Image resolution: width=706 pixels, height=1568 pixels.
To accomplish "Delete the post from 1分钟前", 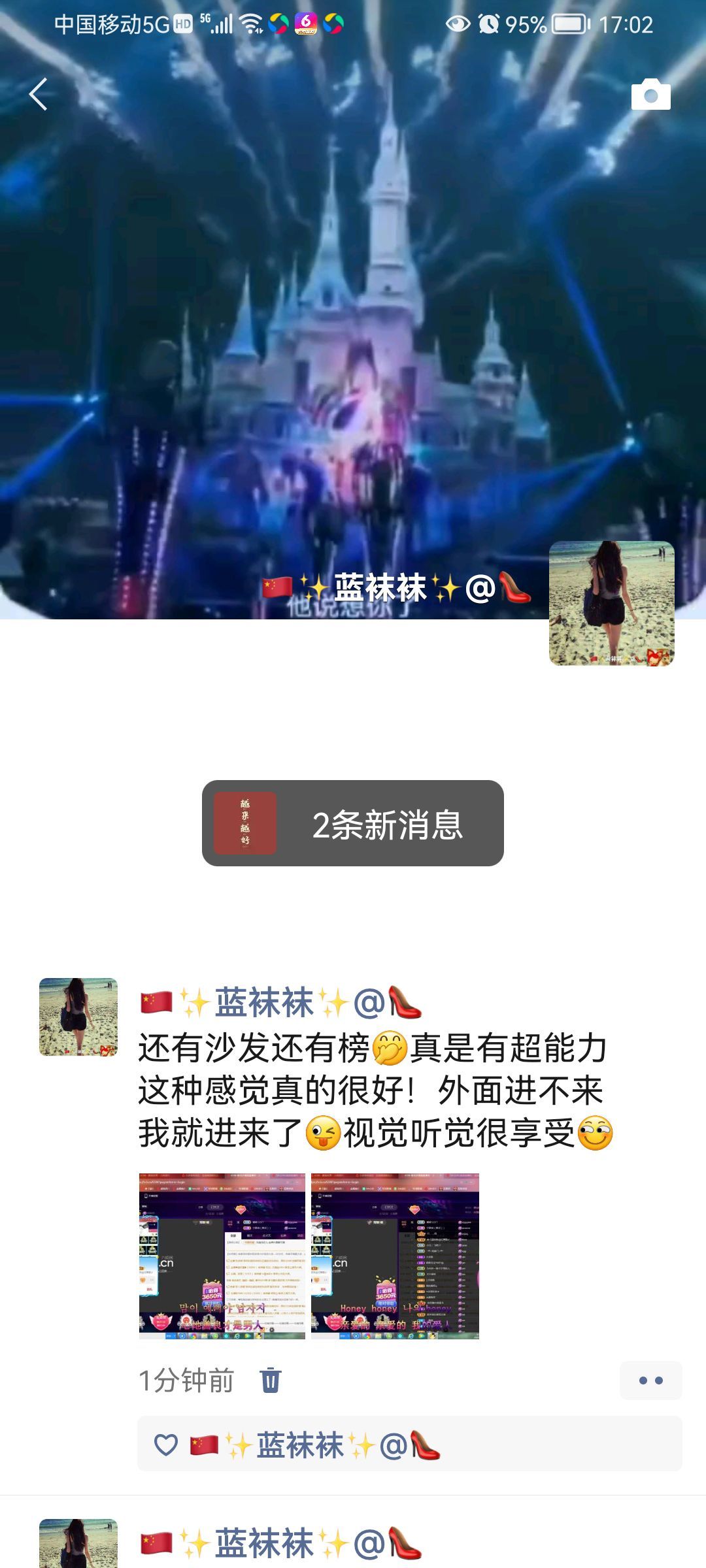I will pyautogui.click(x=271, y=1380).
